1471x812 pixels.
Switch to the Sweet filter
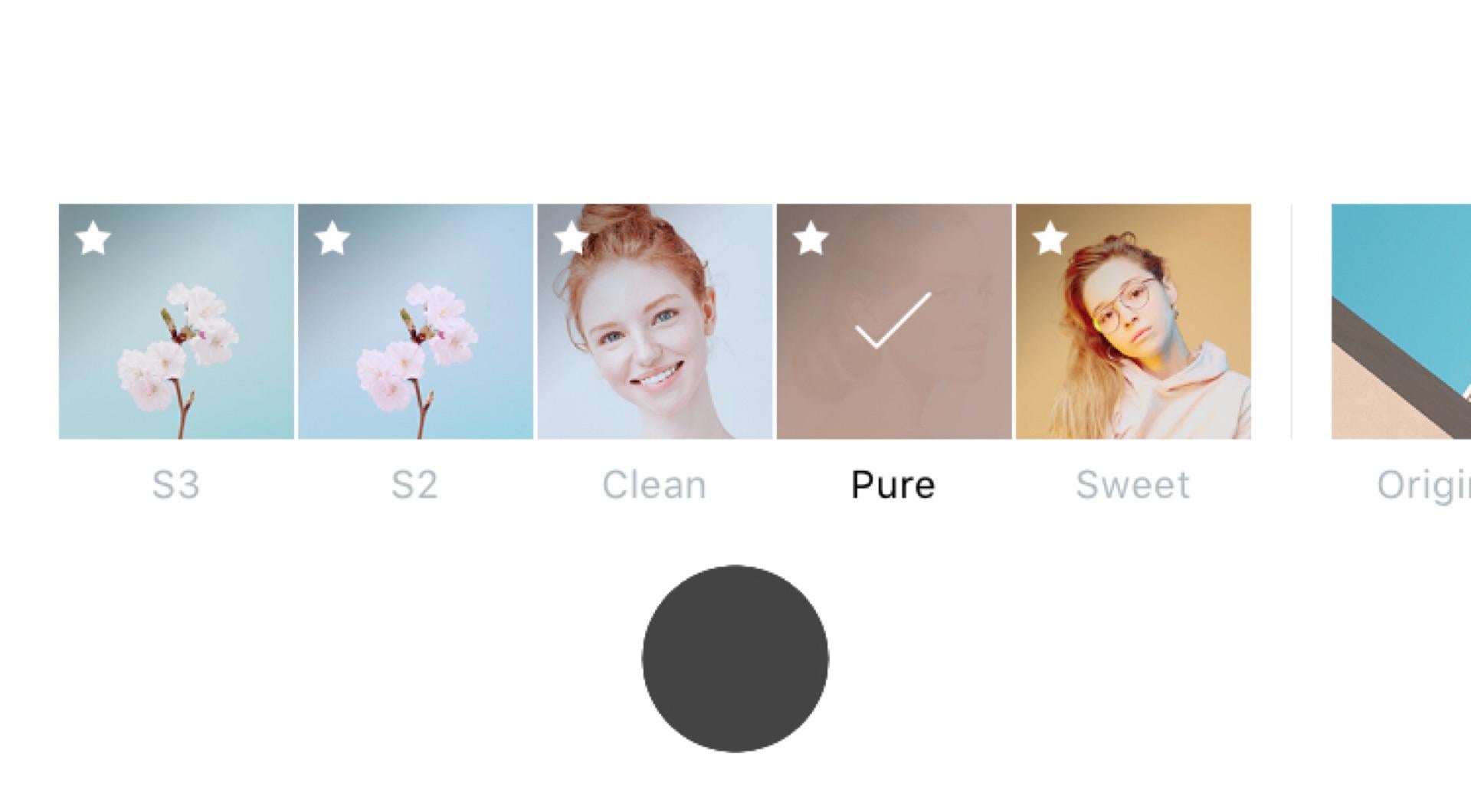click(1132, 322)
